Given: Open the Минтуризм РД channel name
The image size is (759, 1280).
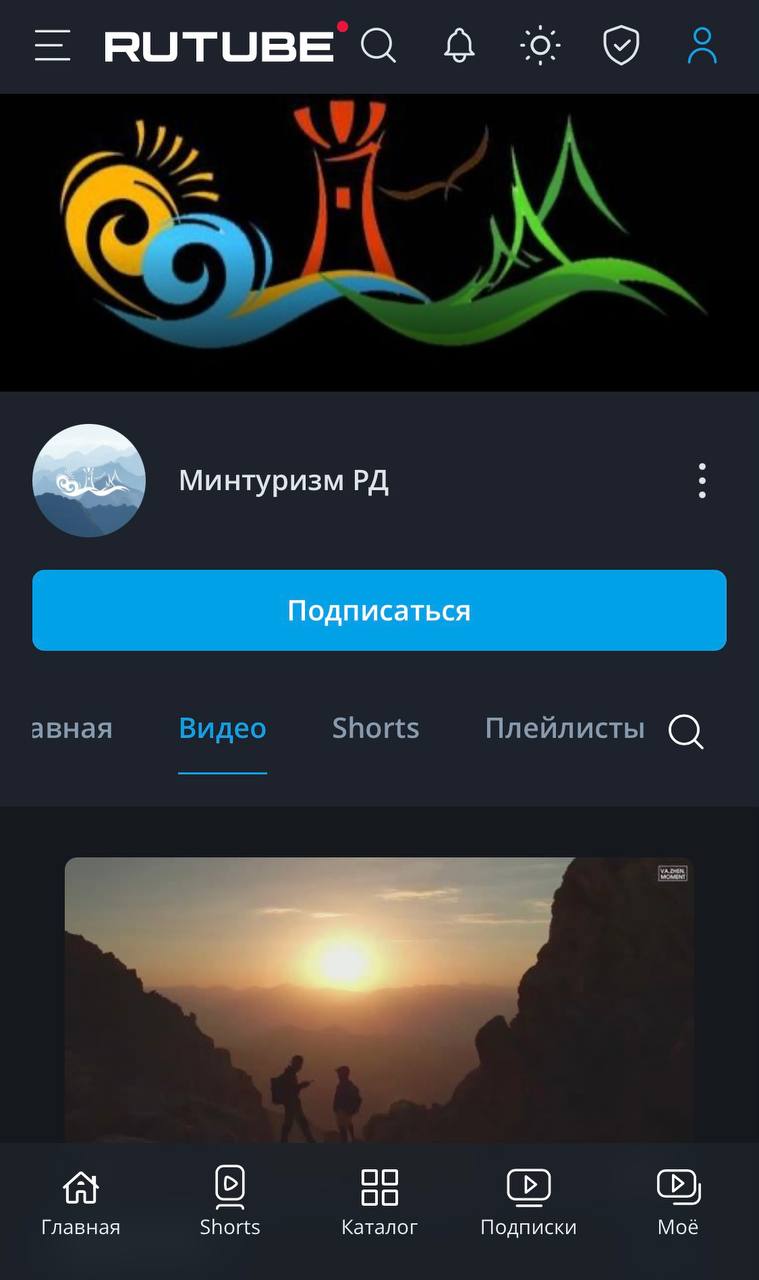Looking at the screenshot, I should 286,480.
